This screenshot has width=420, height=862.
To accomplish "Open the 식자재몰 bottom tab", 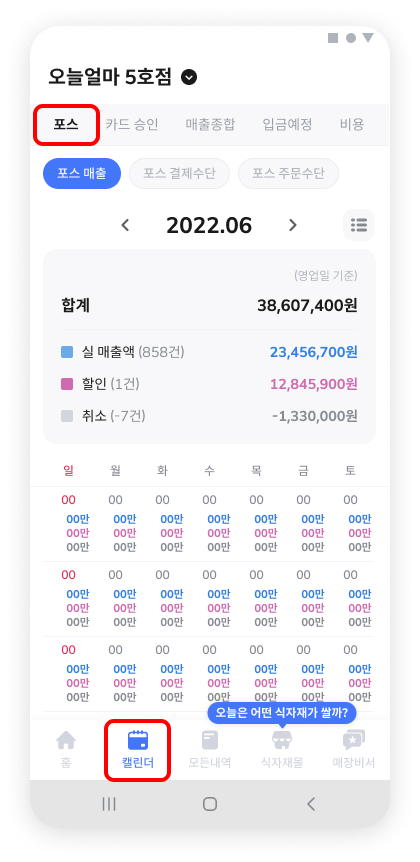I will point(282,749).
